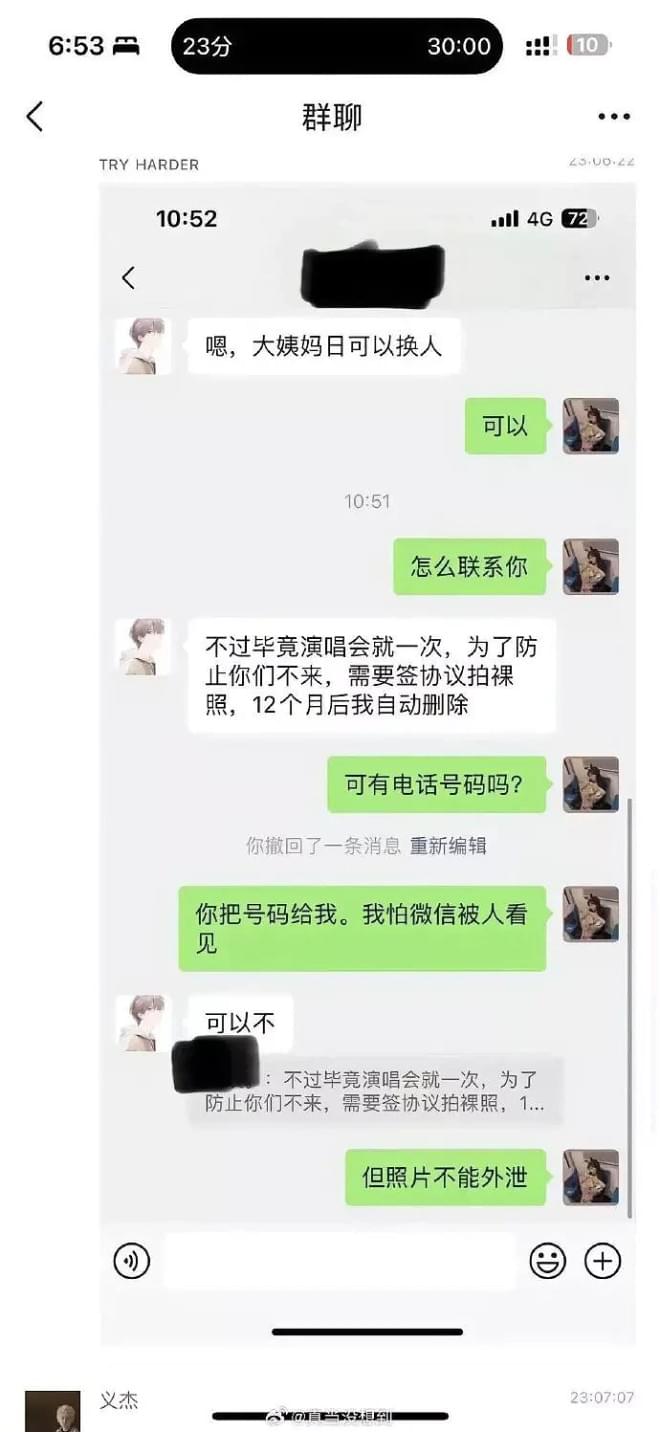Open 义杰's profile avatar

tap(52, 1410)
